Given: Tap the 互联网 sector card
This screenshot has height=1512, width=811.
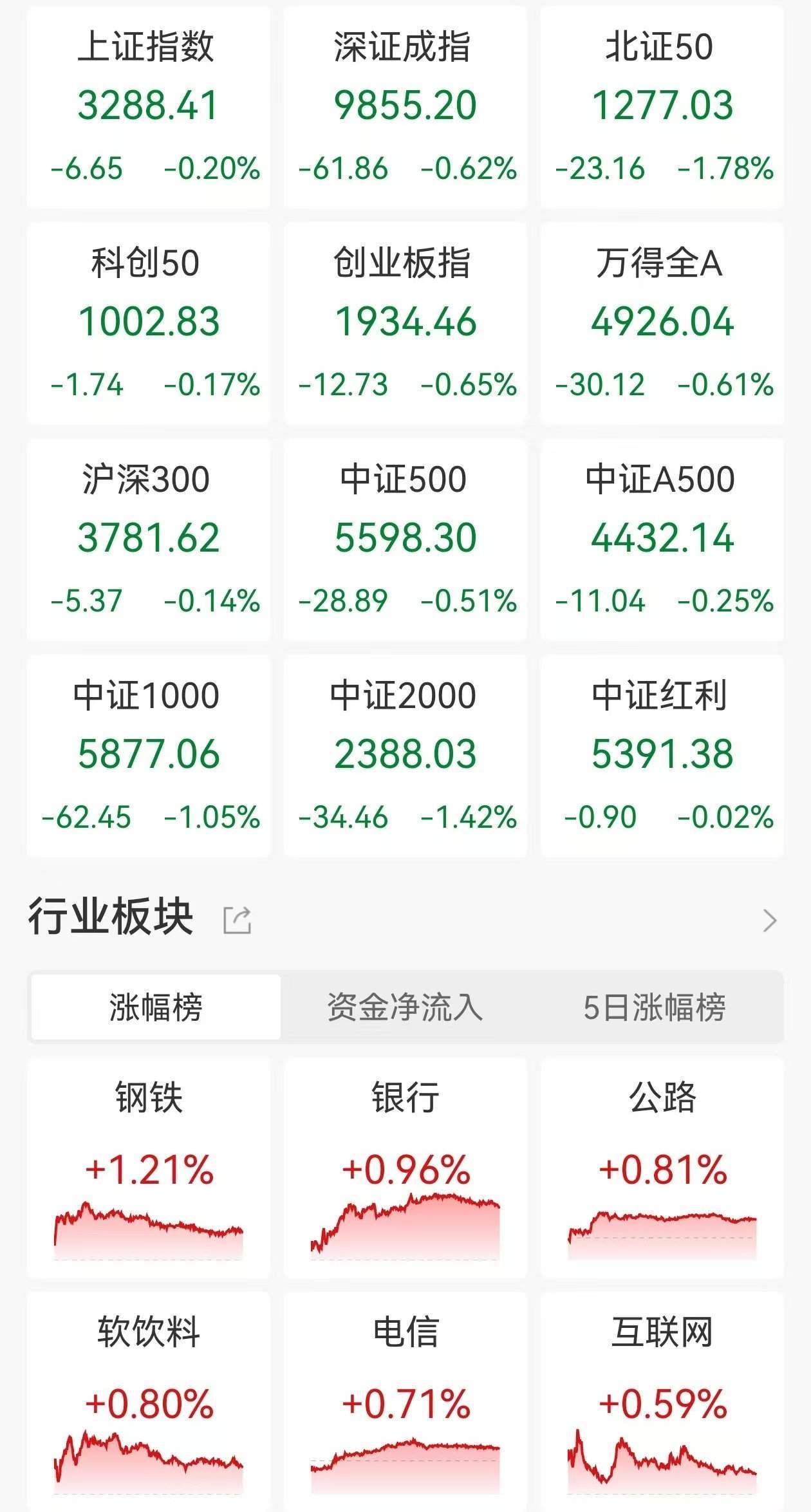Looking at the screenshot, I should click(662, 1402).
